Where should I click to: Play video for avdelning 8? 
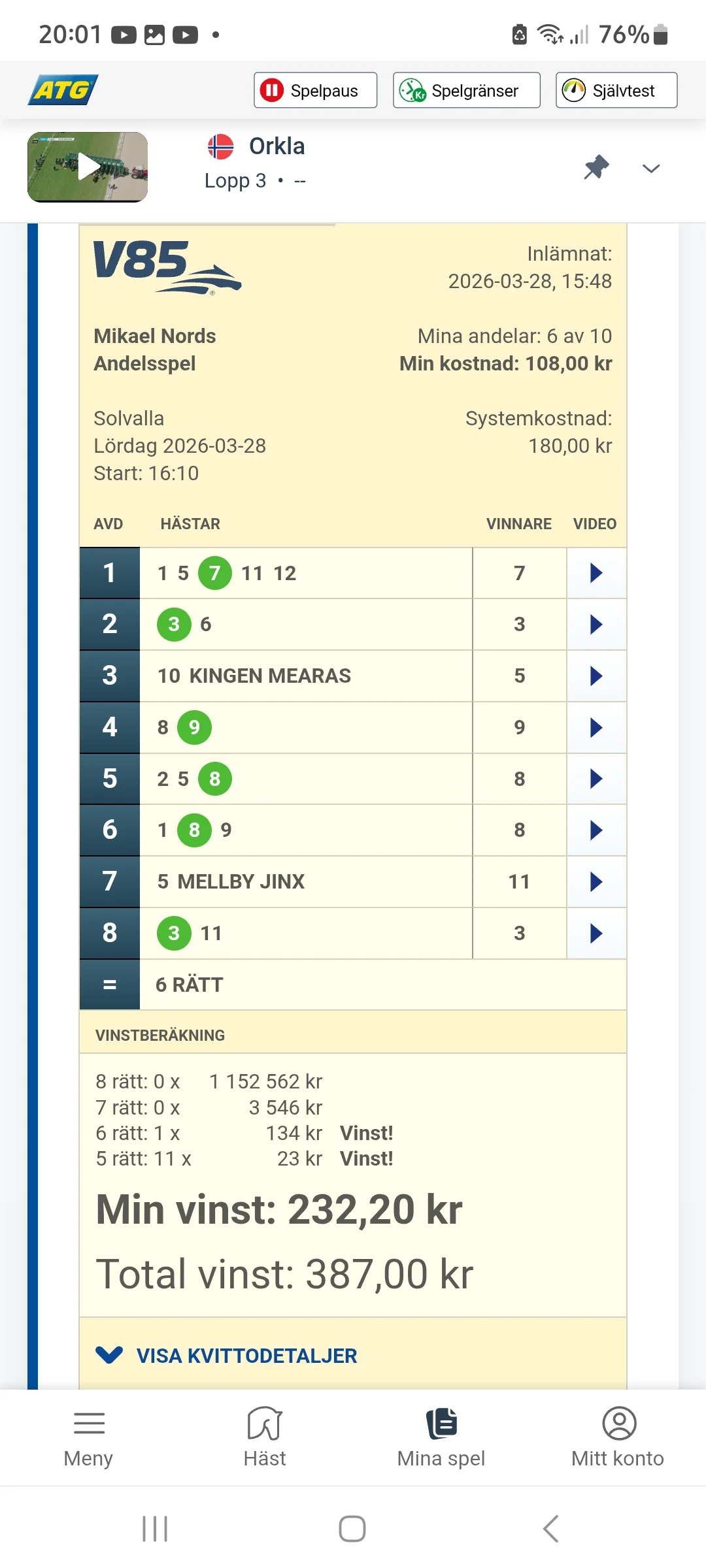pos(596,933)
